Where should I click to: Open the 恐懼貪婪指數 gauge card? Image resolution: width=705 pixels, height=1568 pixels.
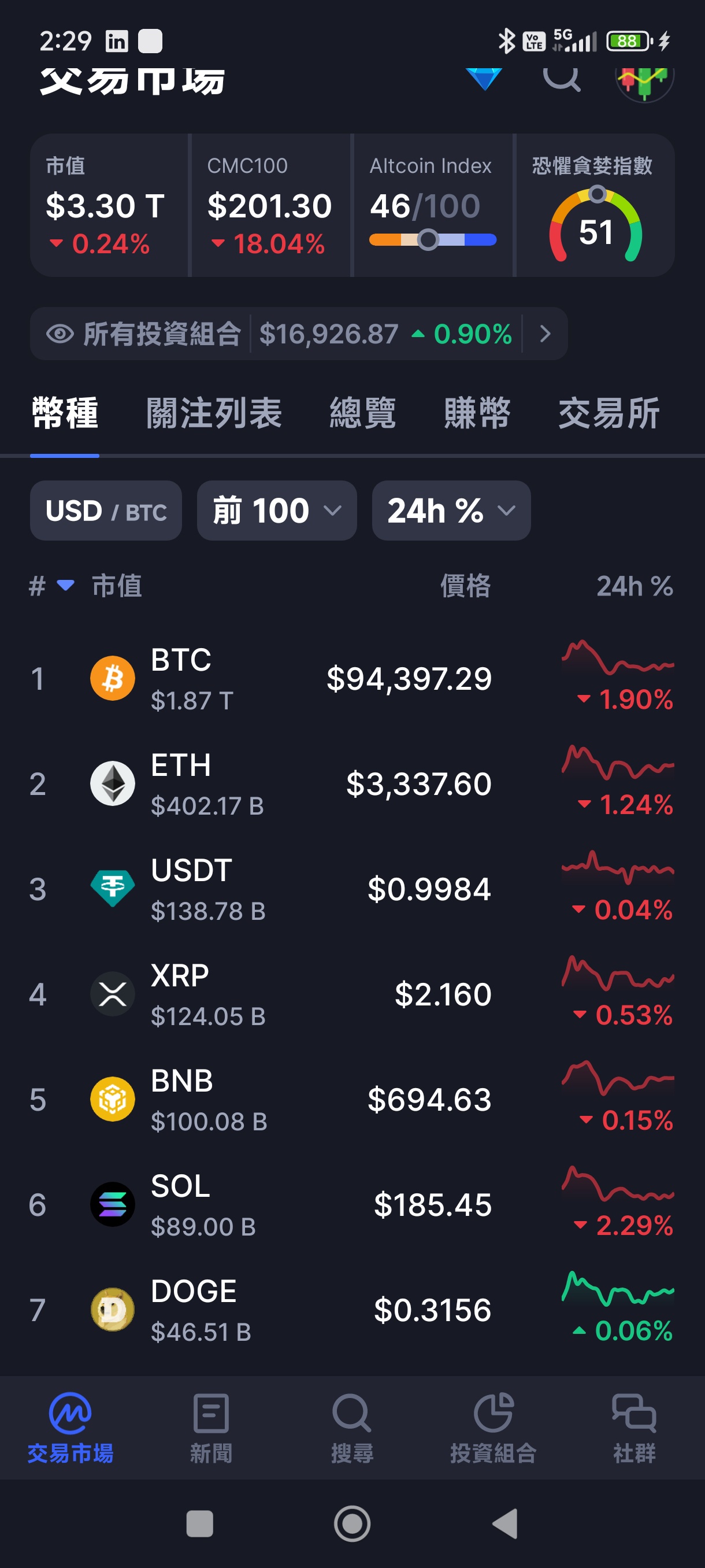(595, 205)
